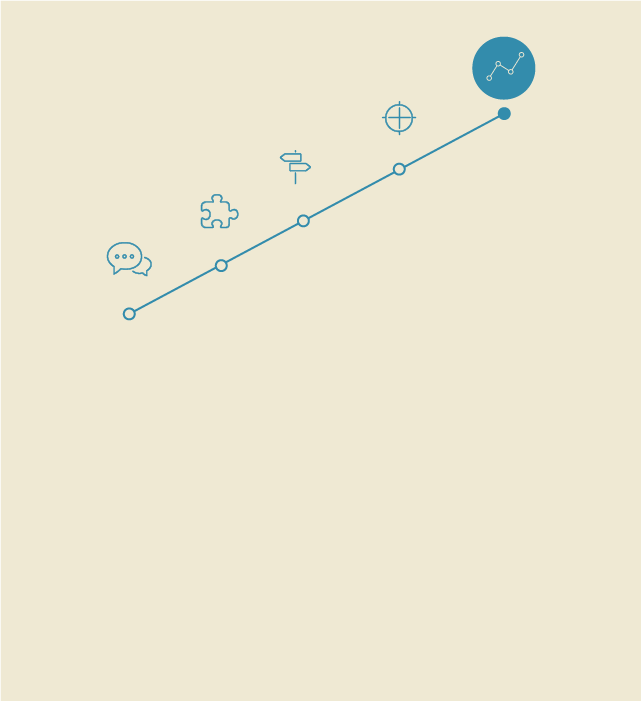The height and width of the screenshot is (701, 641).
Task: Select the chat bubbles step icon
Action: click(x=128, y=258)
